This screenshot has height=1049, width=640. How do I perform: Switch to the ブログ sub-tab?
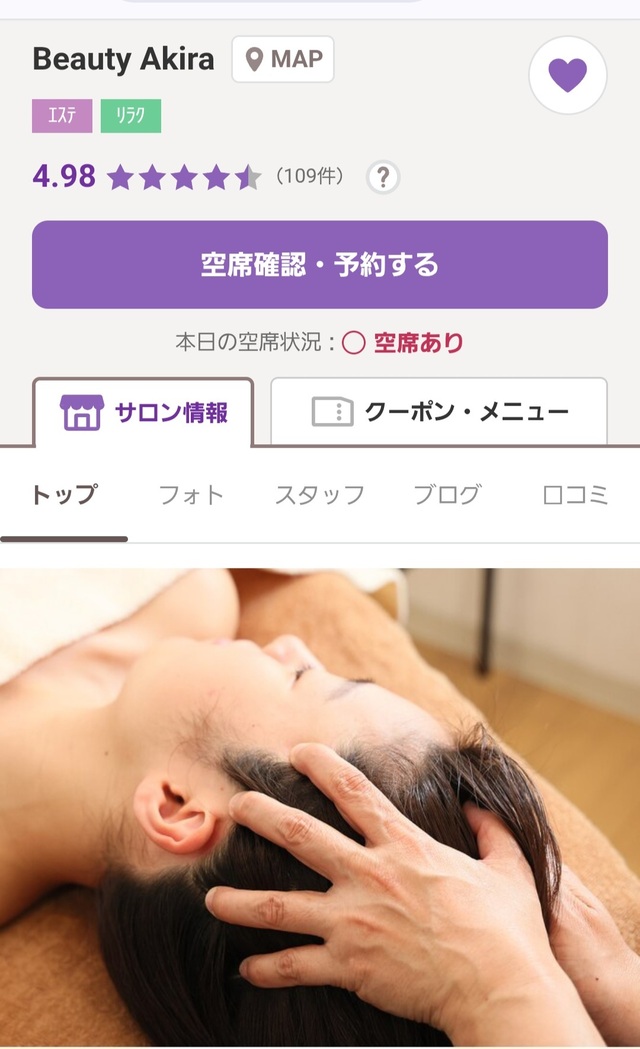pos(447,495)
